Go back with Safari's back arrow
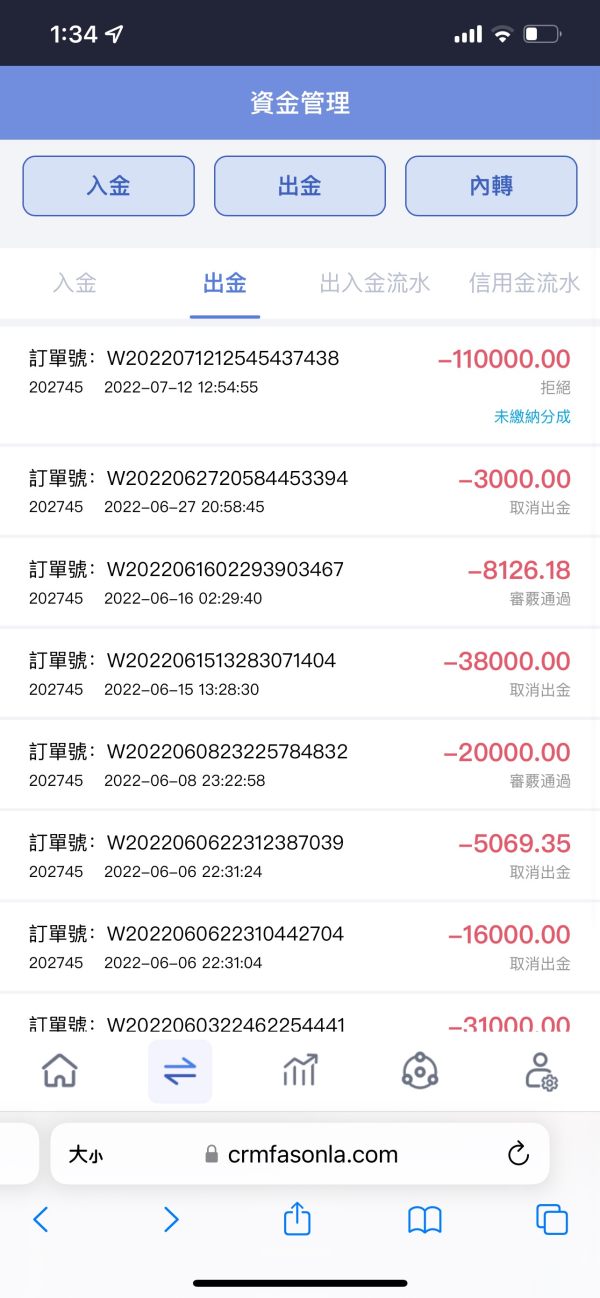Screen dimensions: 600x1298 pyautogui.click(x=41, y=1219)
